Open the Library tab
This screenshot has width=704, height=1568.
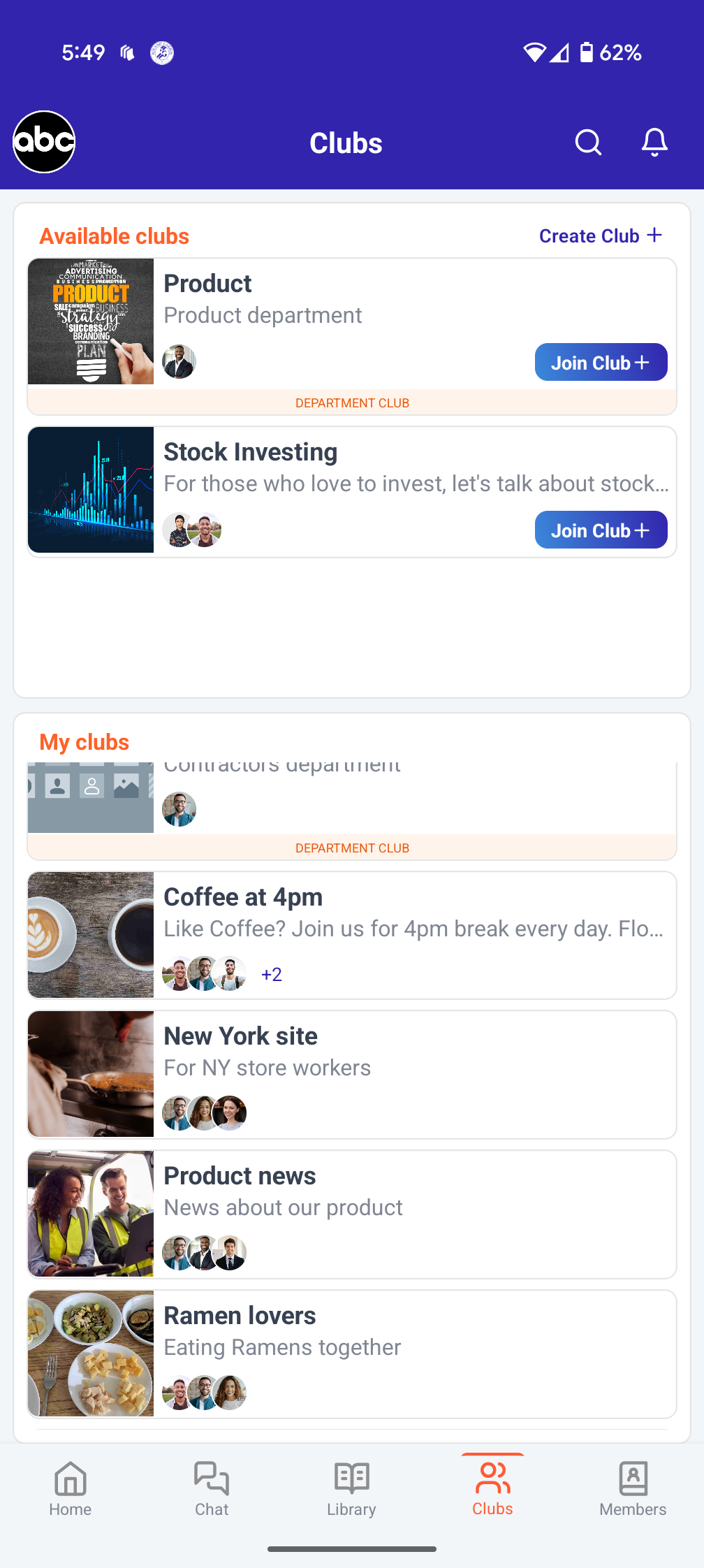click(x=352, y=1489)
